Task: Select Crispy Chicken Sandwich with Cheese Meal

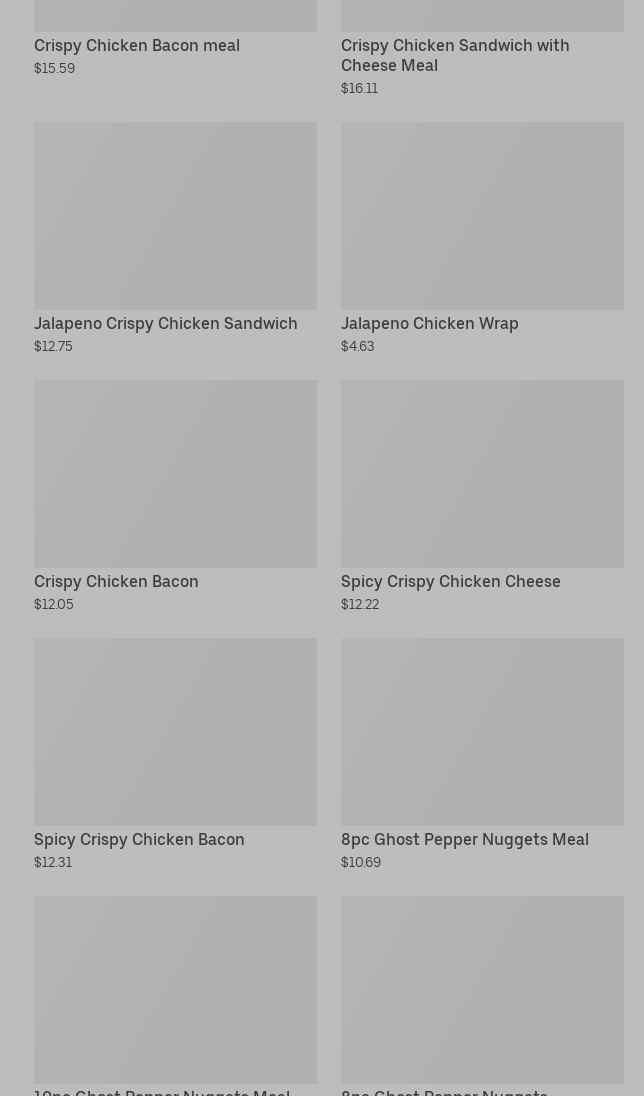Action: [482, 48]
